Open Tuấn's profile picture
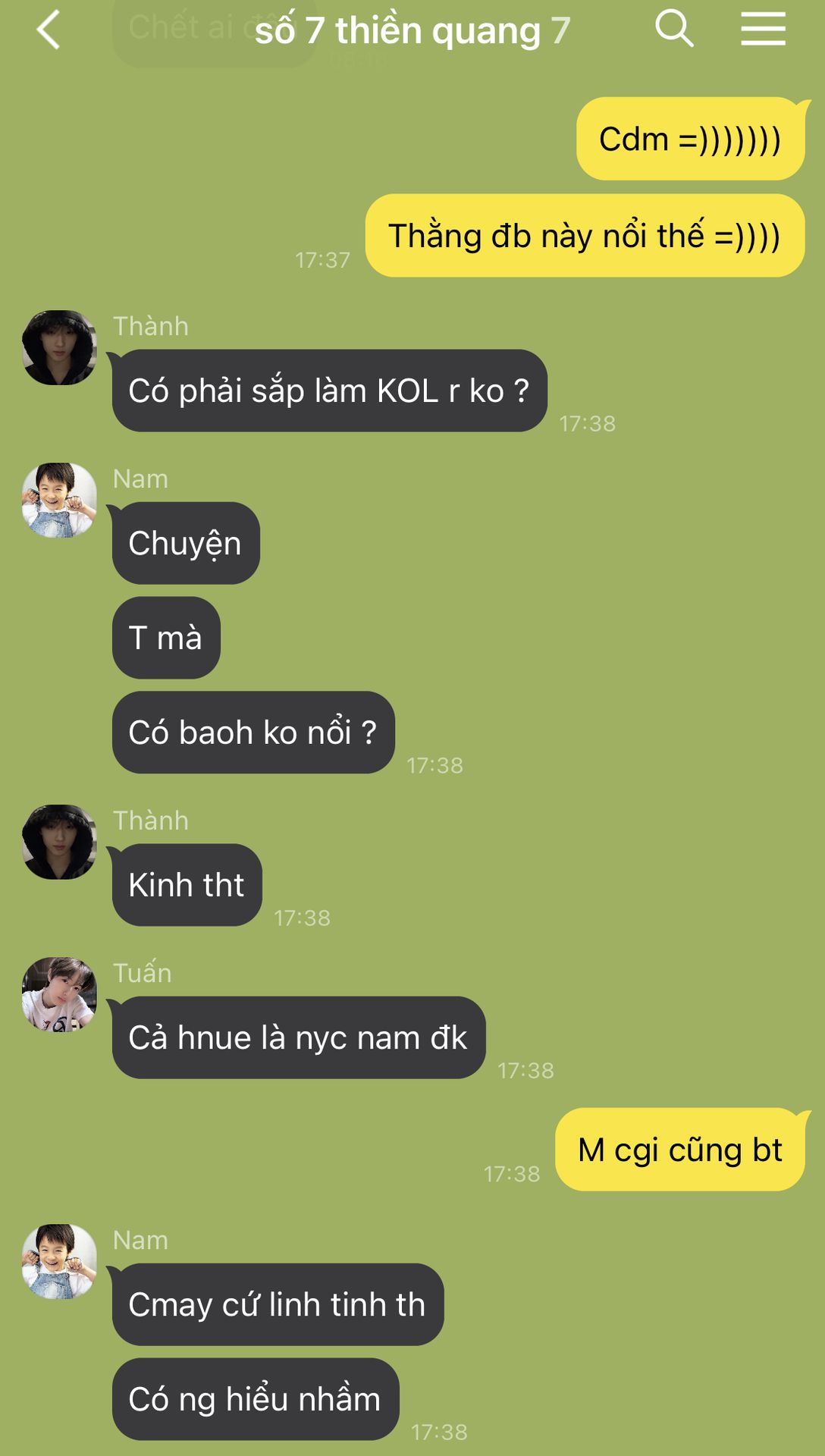The image size is (825, 1456). [59, 994]
